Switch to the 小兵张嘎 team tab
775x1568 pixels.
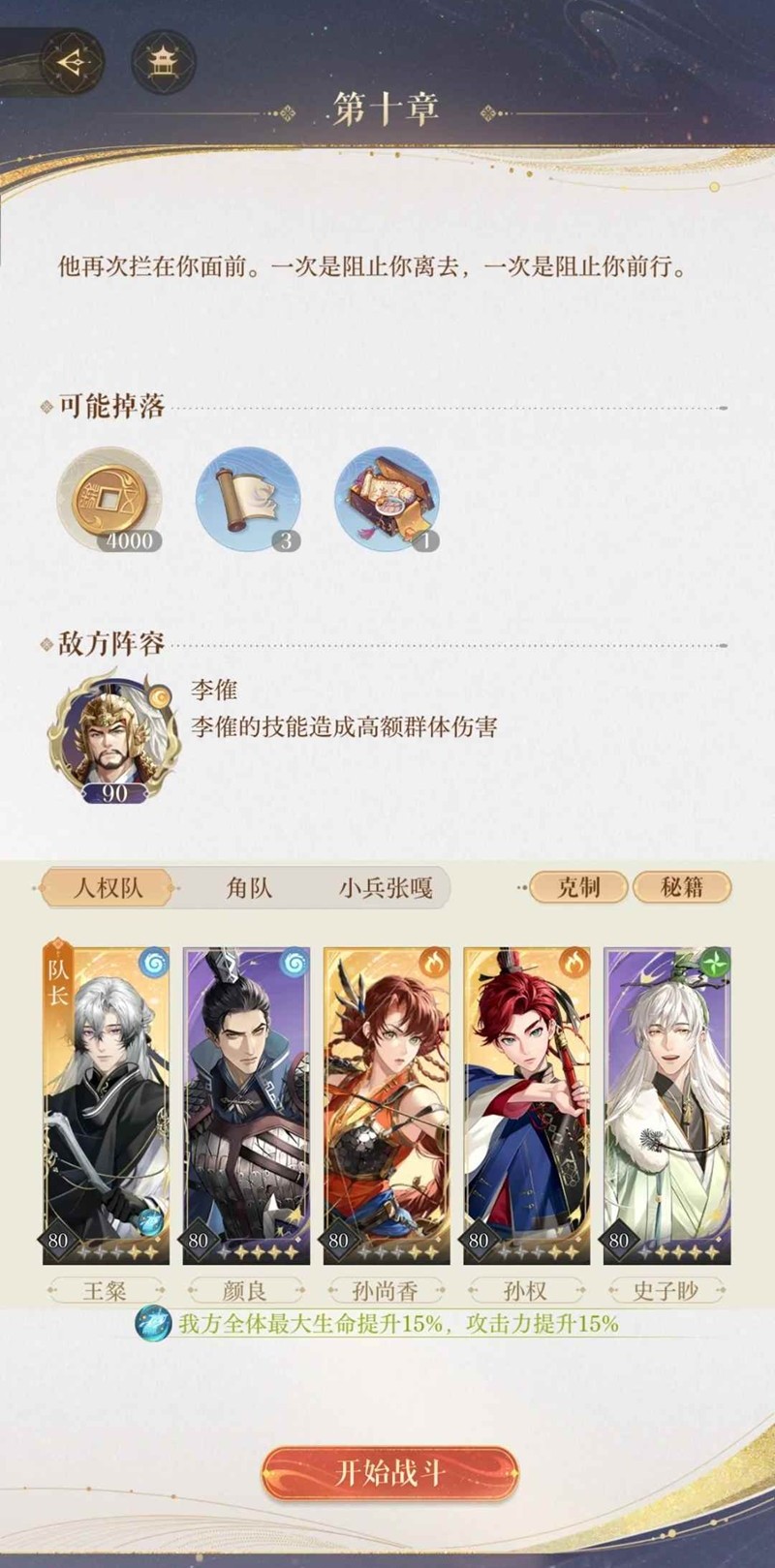(x=386, y=887)
